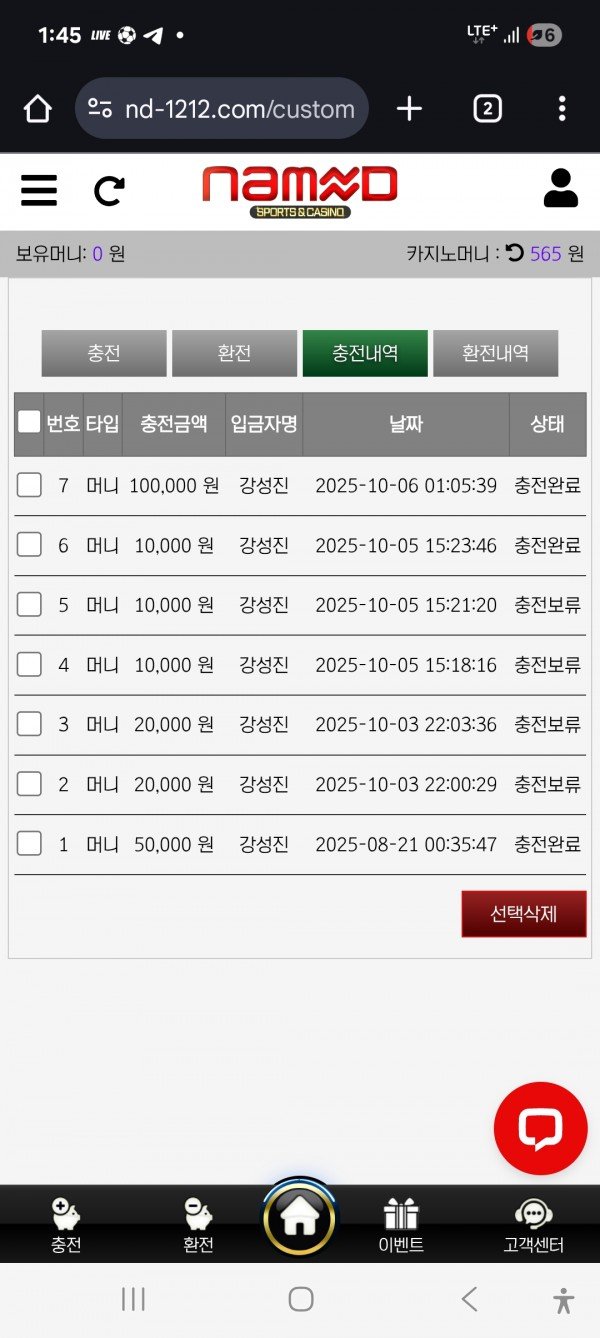The image size is (600, 1338).
Task: Select the 충전내역 tab
Action: coord(365,354)
